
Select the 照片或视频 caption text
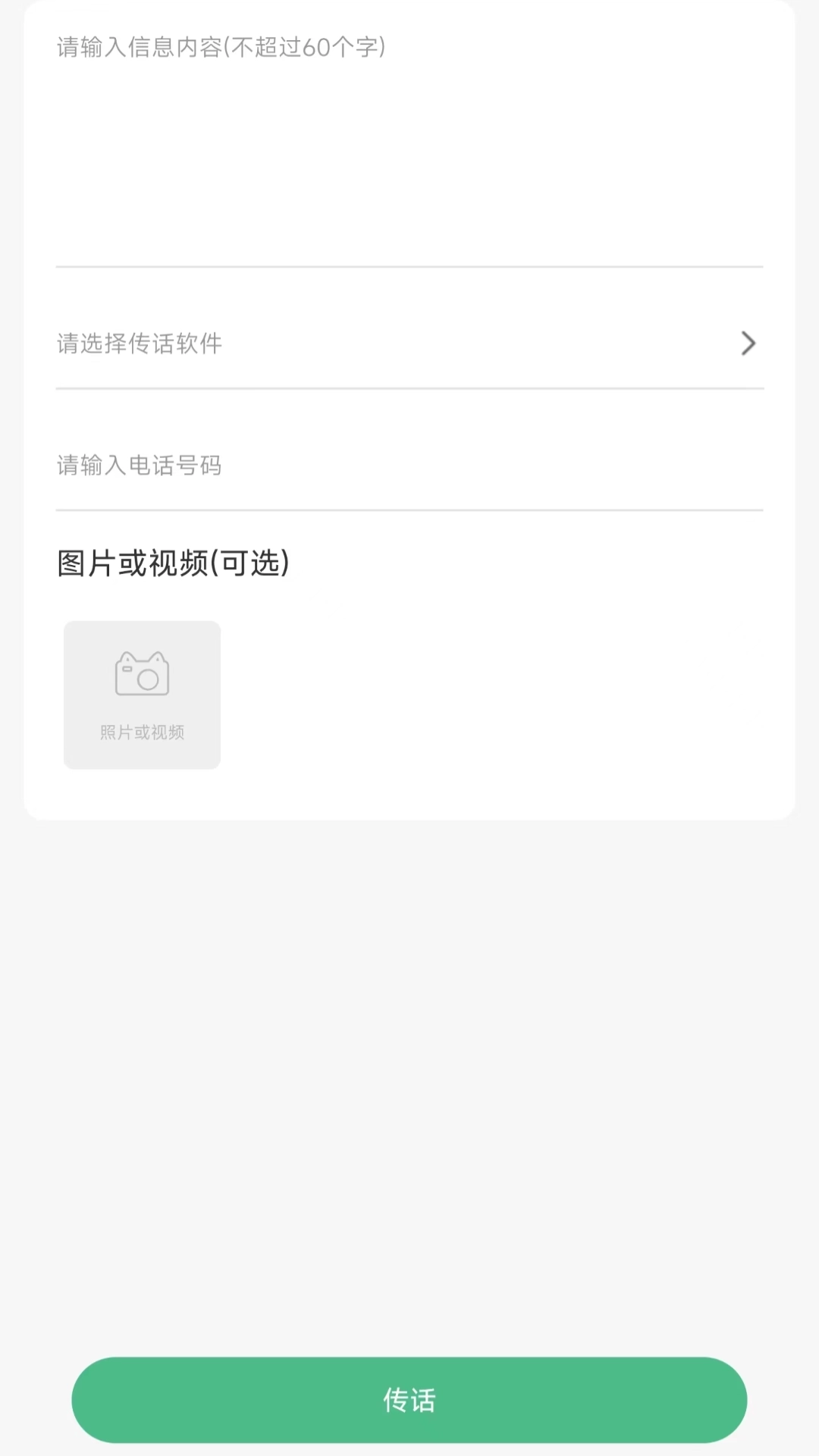142,733
